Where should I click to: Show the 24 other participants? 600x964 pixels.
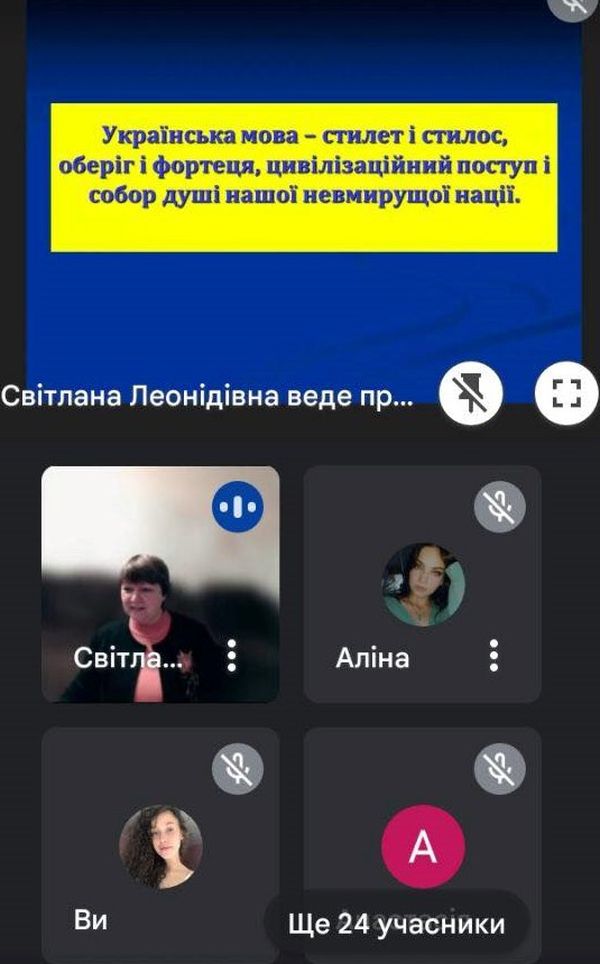click(396, 924)
